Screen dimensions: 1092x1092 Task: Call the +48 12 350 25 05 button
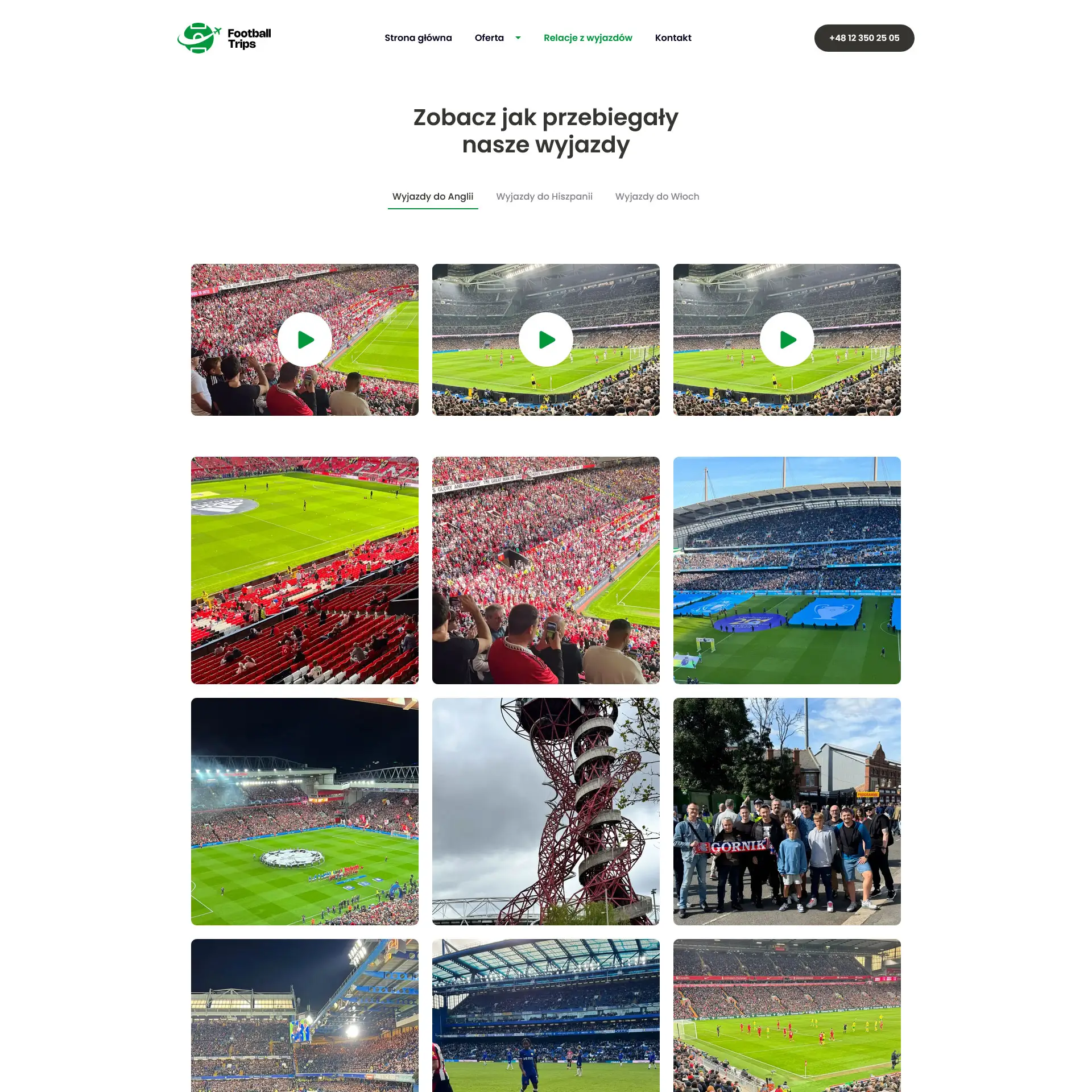(864, 38)
